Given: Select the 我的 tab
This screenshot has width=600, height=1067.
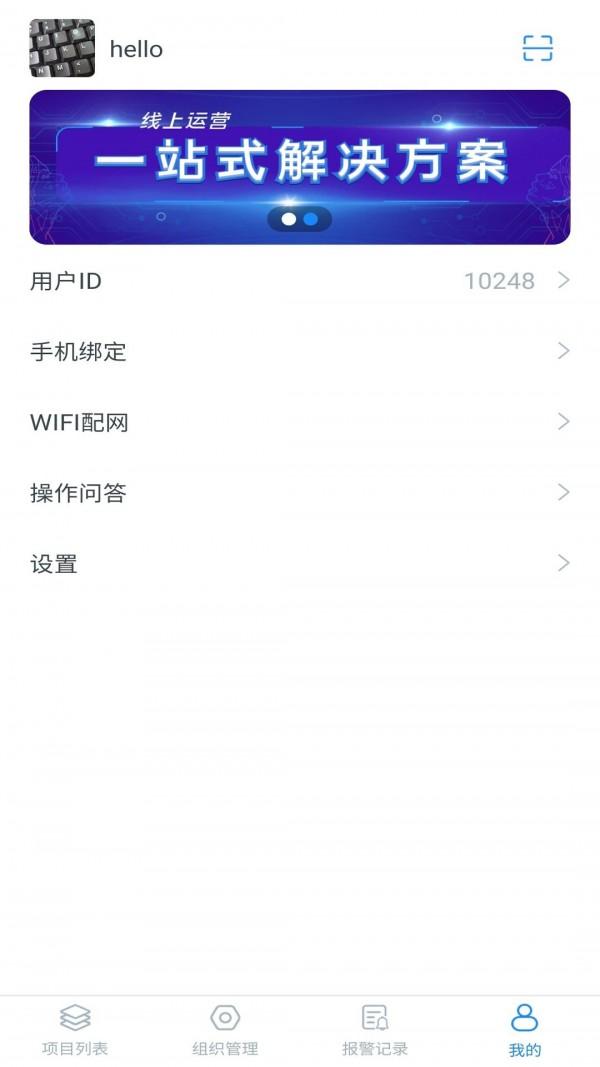Looking at the screenshot, I should point(525,1030).
